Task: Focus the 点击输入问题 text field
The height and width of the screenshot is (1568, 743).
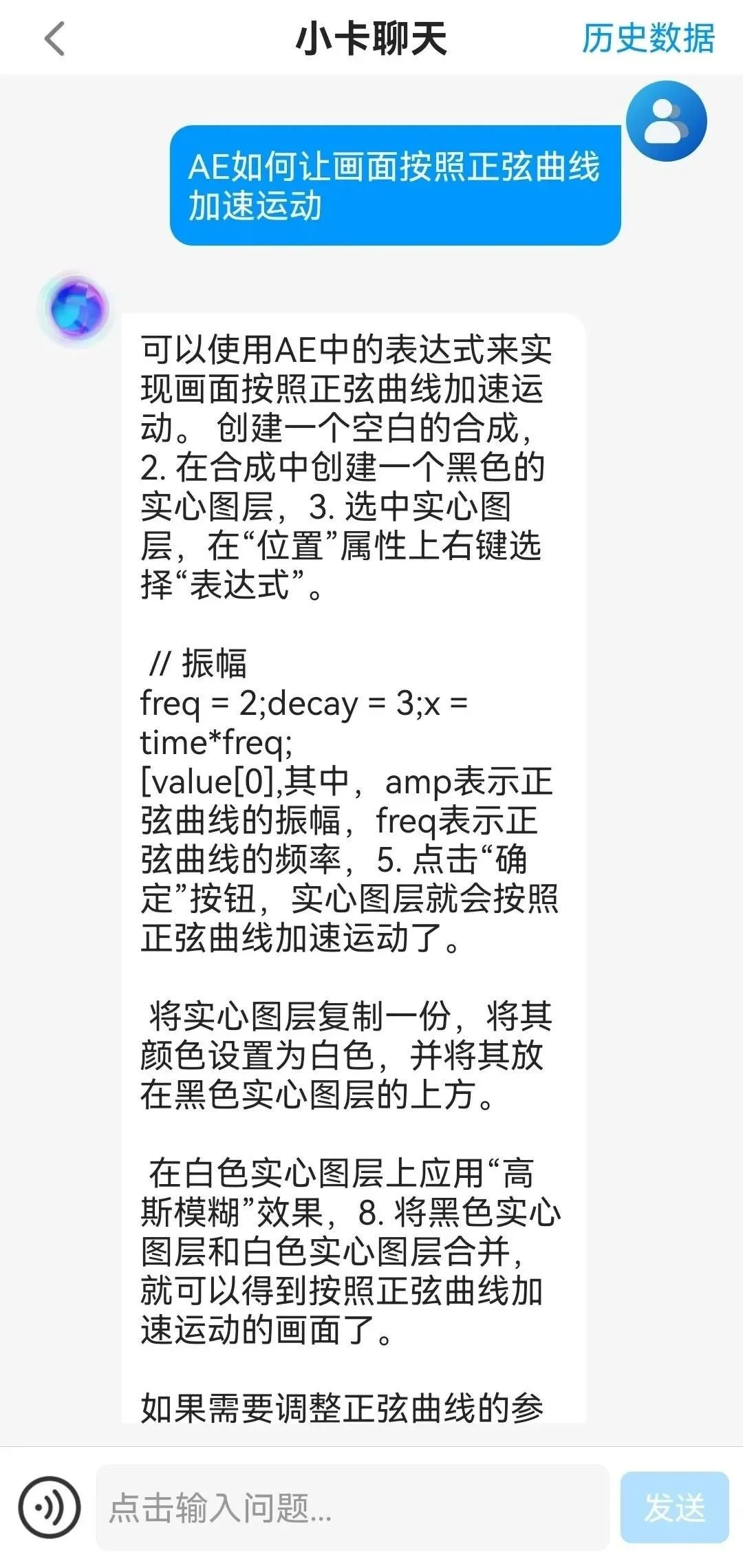Action: click(352, 1507)
